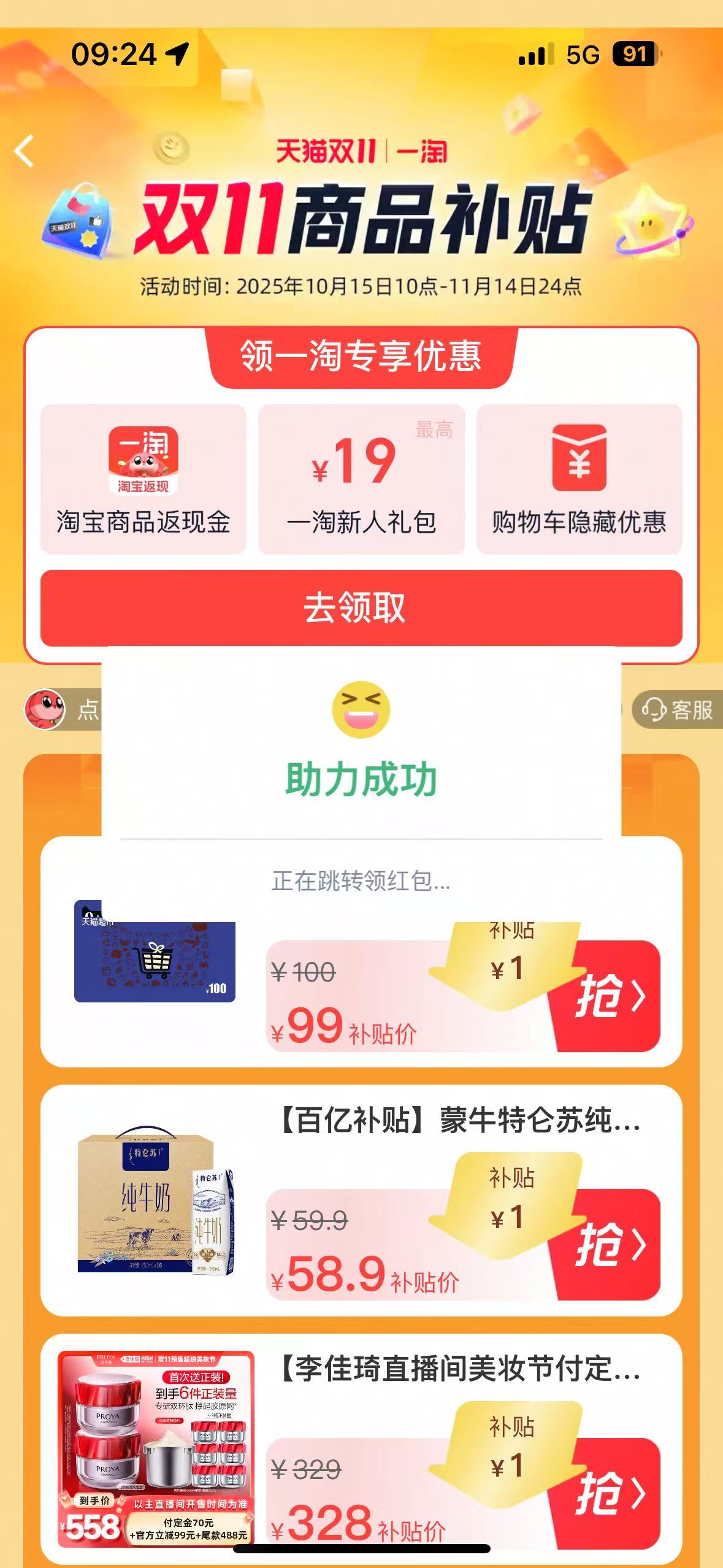Open the ¥19 一淘新人礼包 tile
Image resolution: width=723 pixels, height=1568 pixels.
pos(361,479)
